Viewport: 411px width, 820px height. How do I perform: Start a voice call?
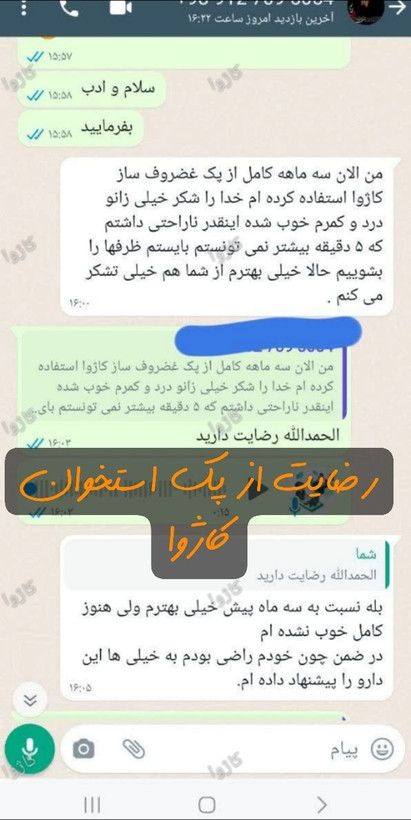click(x=68, y=8)
